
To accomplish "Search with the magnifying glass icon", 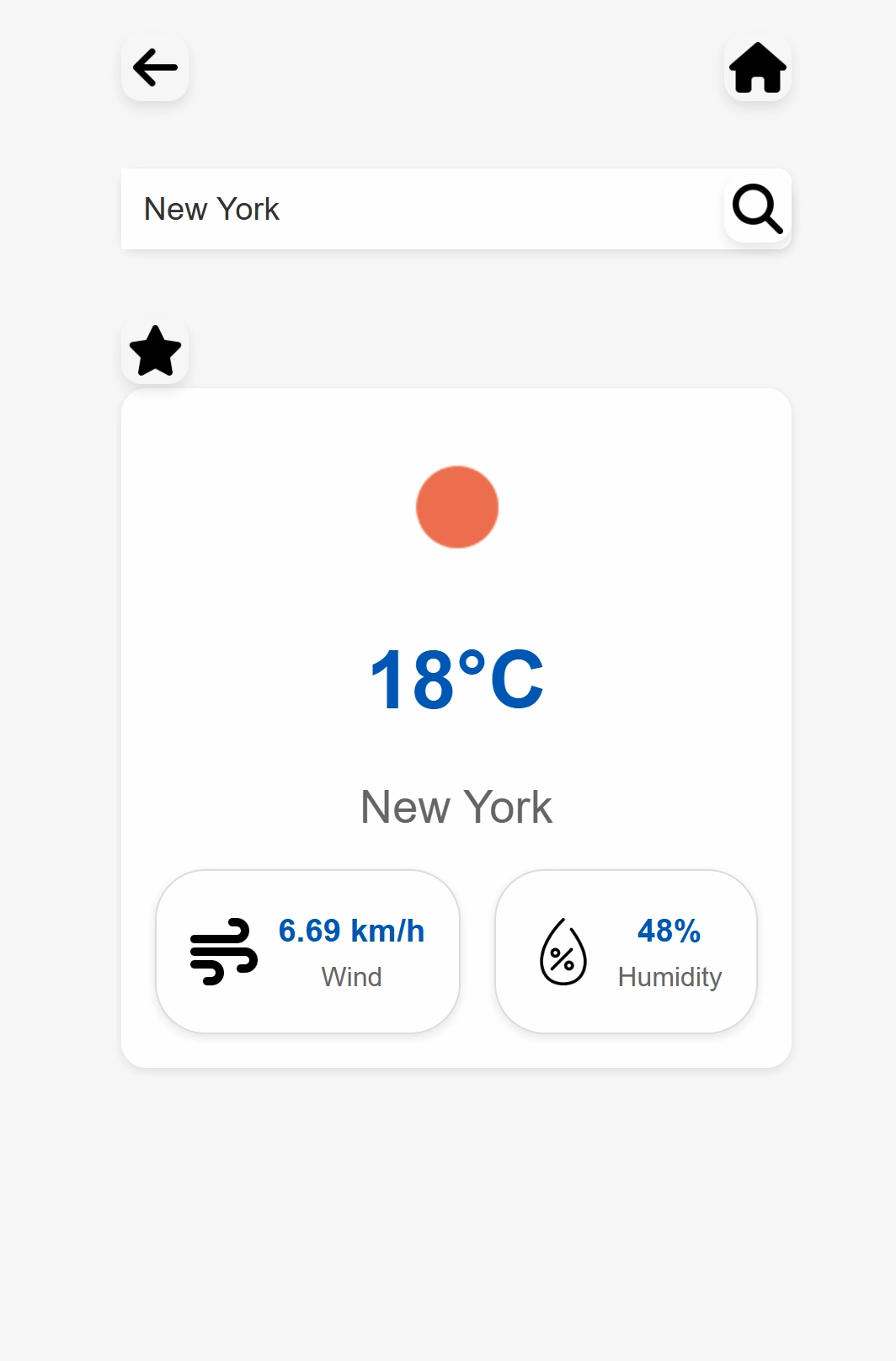I will 757,208.
